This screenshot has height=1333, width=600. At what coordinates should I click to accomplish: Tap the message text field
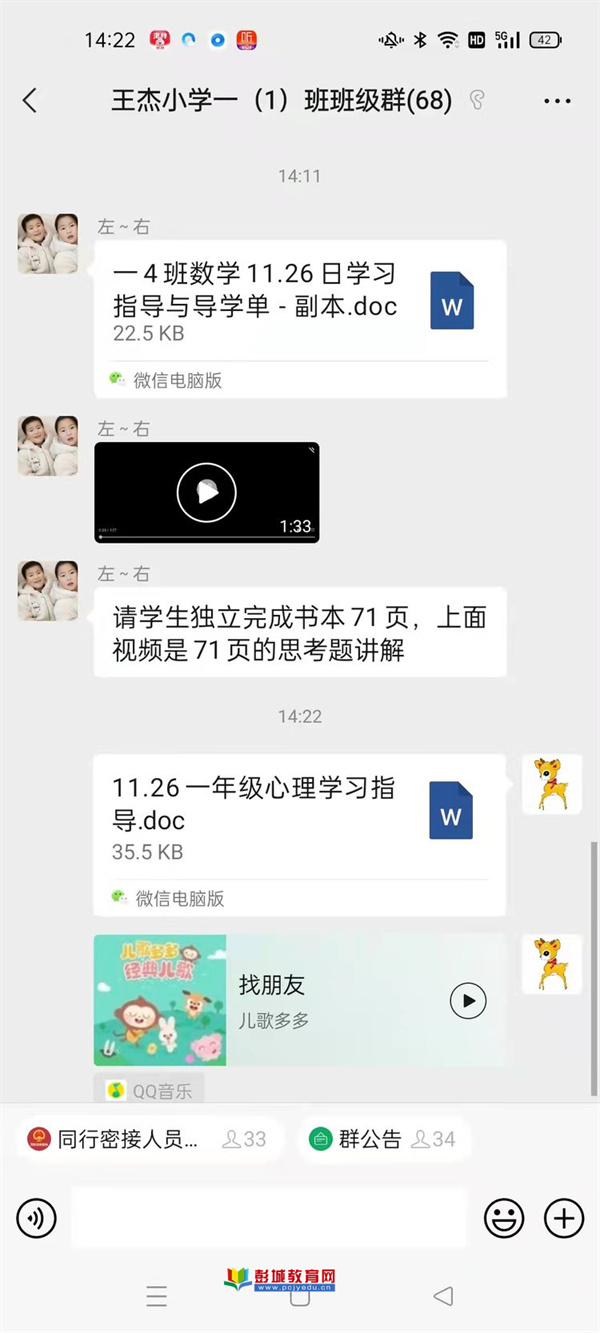pos(268,1218)
